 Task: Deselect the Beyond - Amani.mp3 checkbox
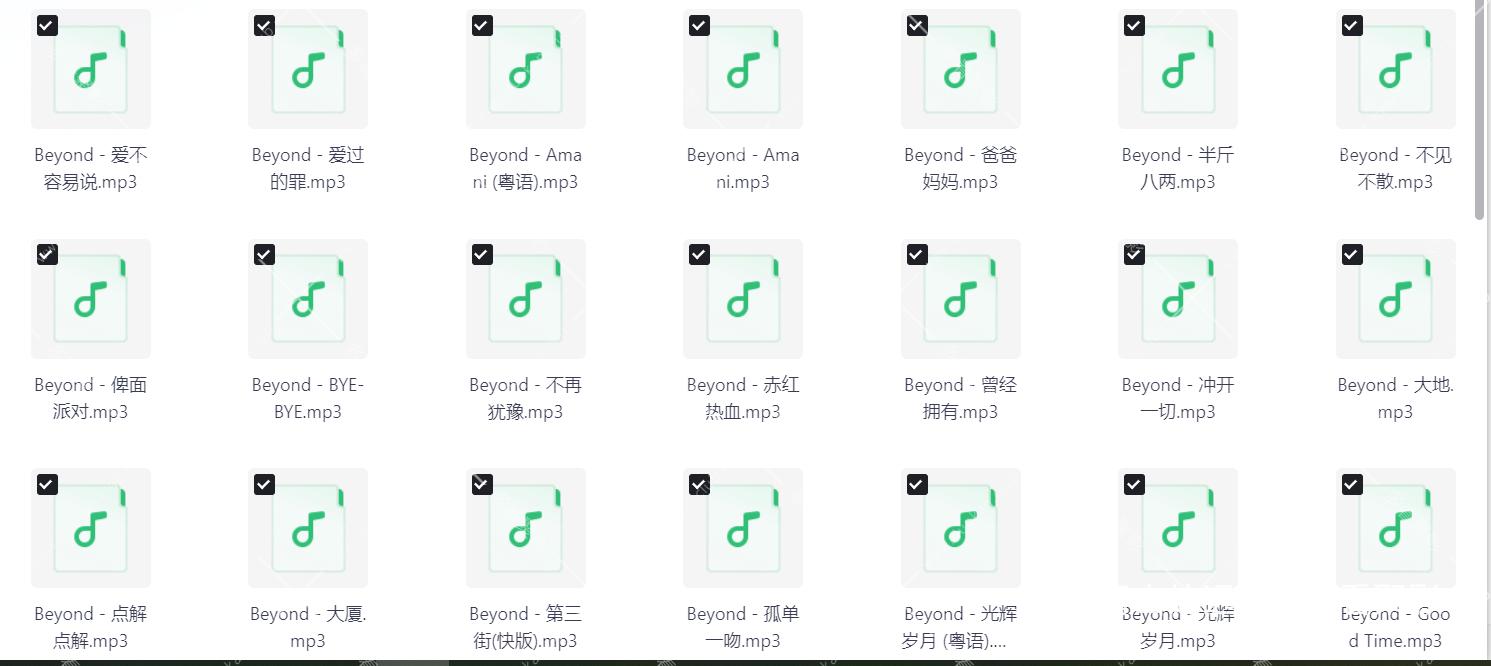point(699,25)
